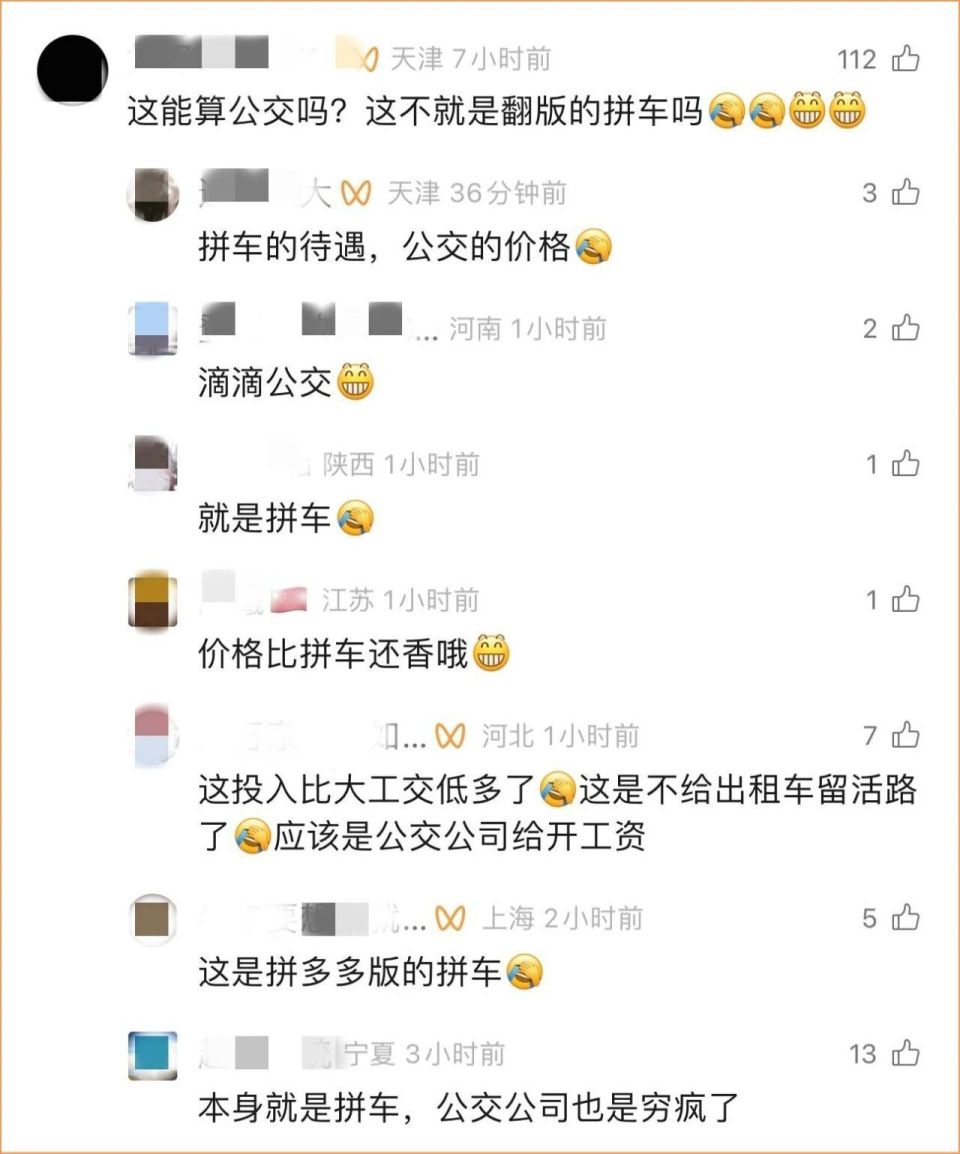This screenshot has height=1154, width=960.
Task: Like the top comment with 112 likes
Action: 906,58
